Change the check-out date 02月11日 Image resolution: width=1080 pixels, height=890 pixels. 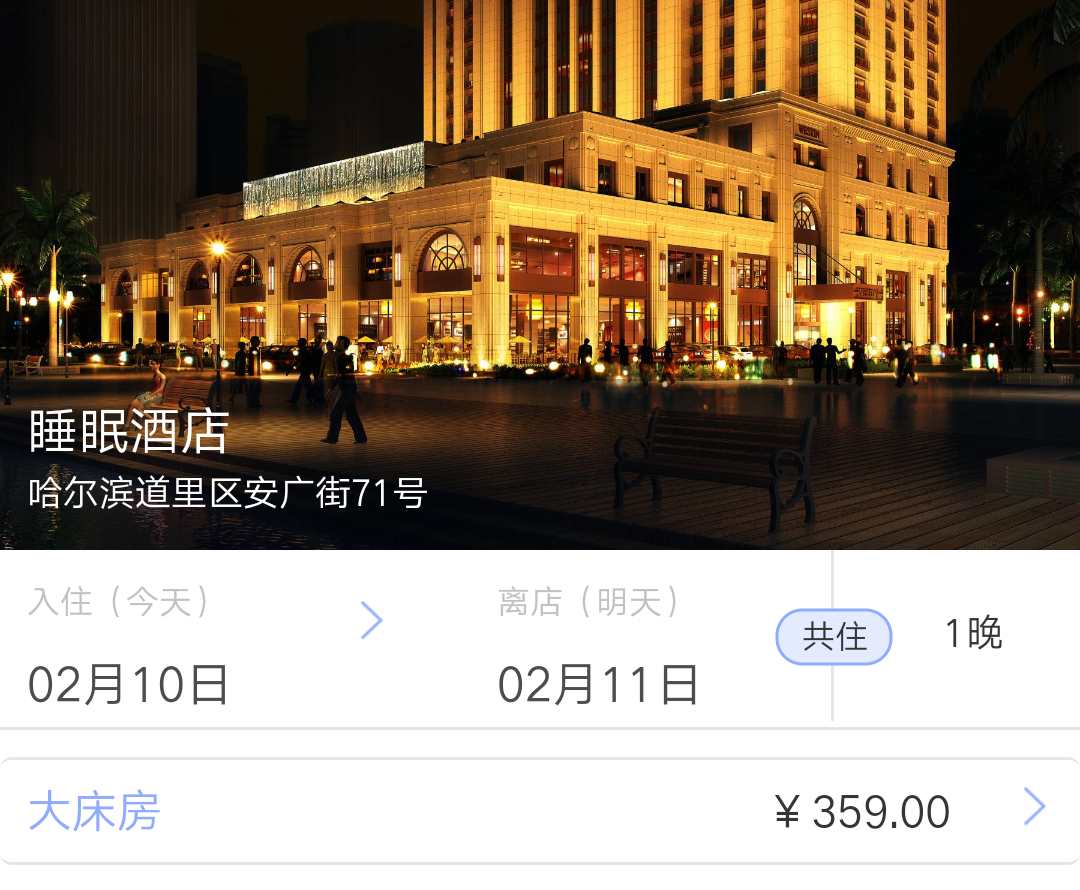click(598, 685)
